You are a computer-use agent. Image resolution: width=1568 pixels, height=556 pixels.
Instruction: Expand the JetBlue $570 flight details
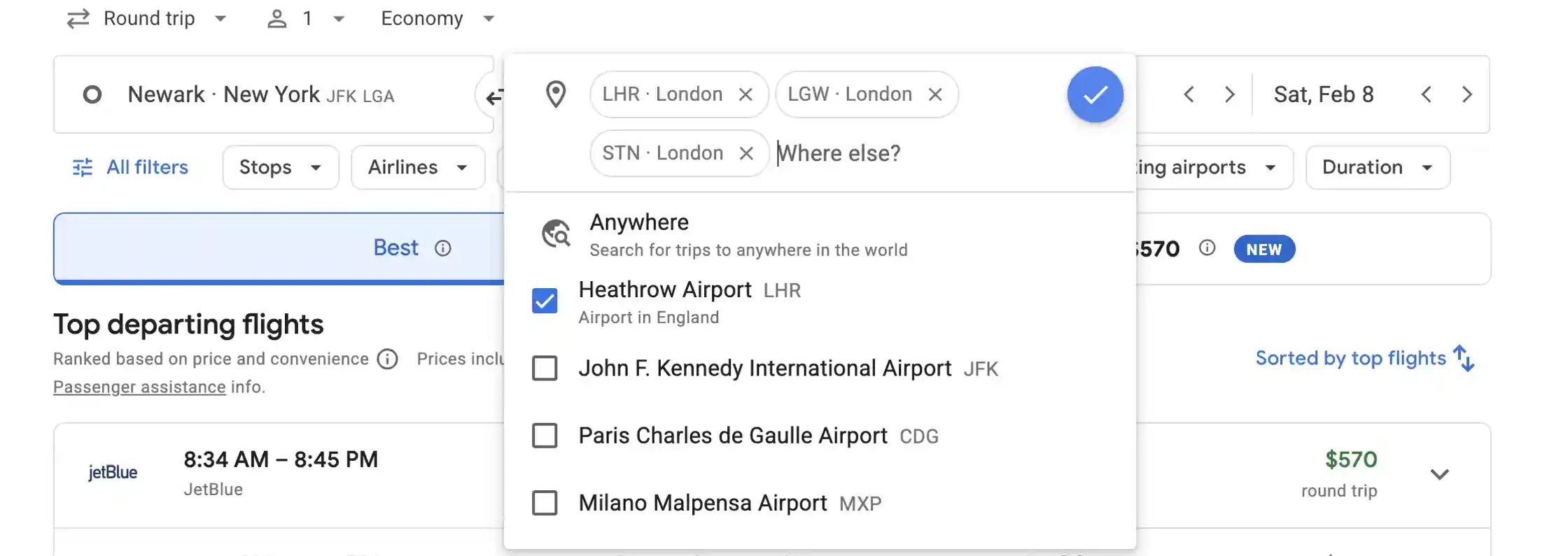point(1439,474)
